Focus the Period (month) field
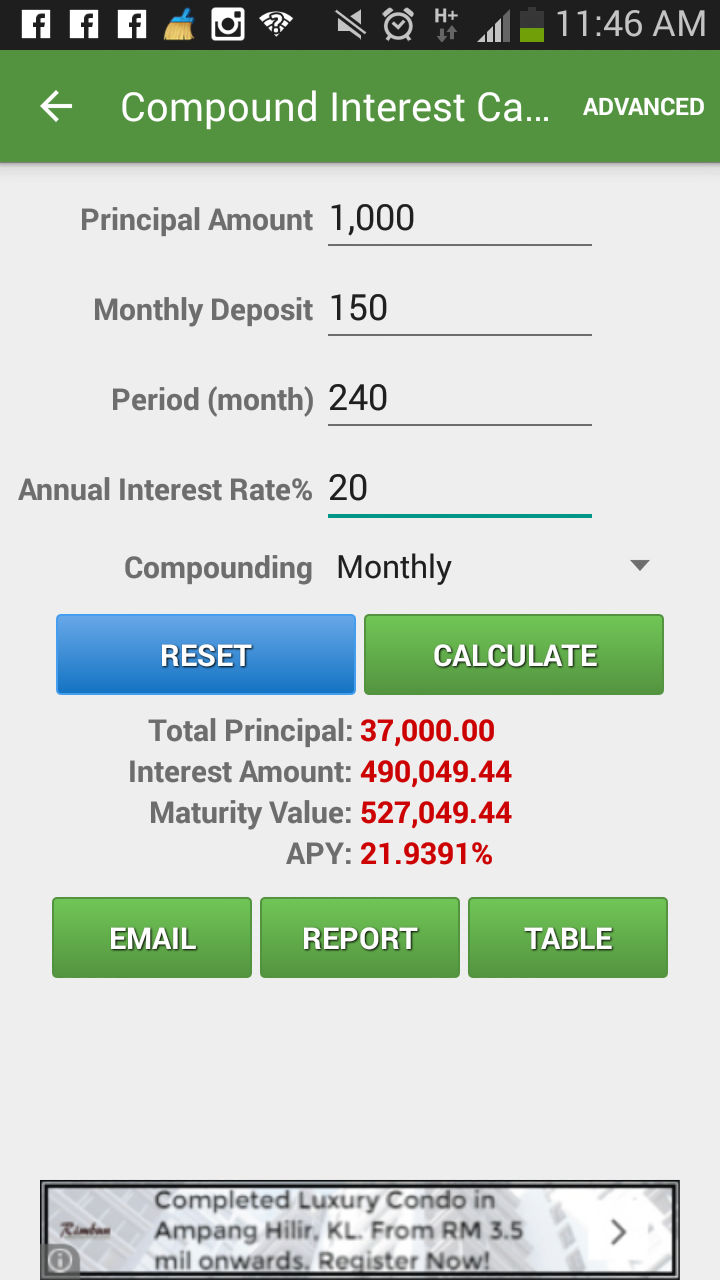This screenshot has width=720, height=1280. tap(460, 399)
